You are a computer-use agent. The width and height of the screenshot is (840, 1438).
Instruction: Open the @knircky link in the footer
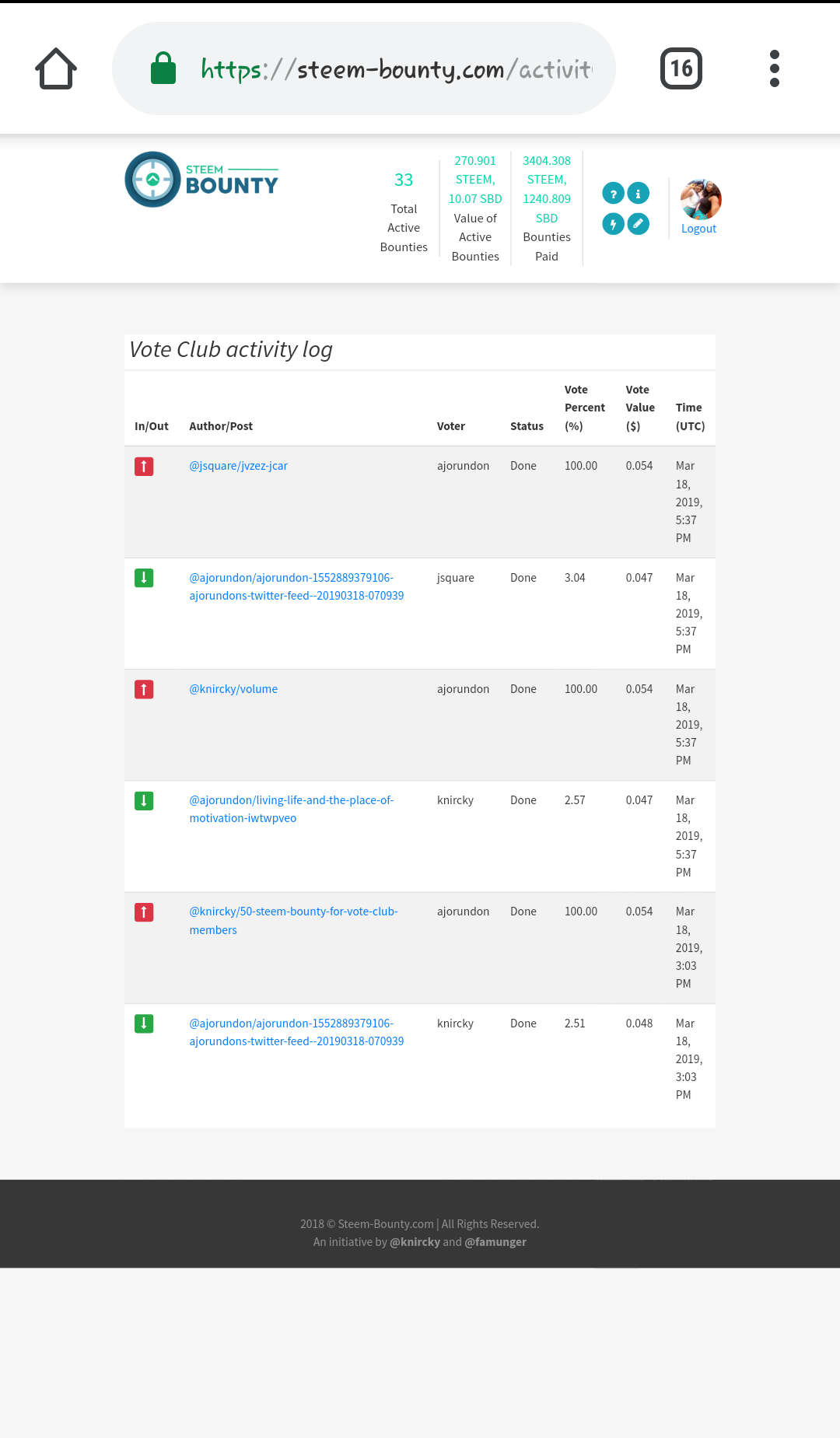coord(415,1242)
